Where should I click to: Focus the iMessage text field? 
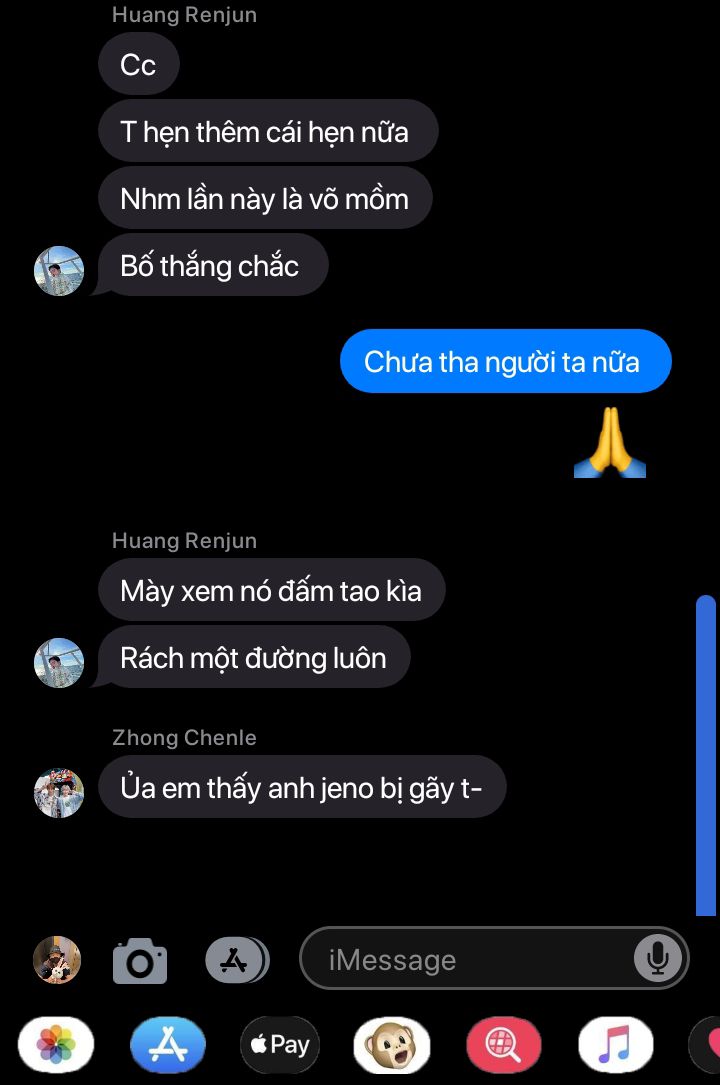click(x=470, y=960)
